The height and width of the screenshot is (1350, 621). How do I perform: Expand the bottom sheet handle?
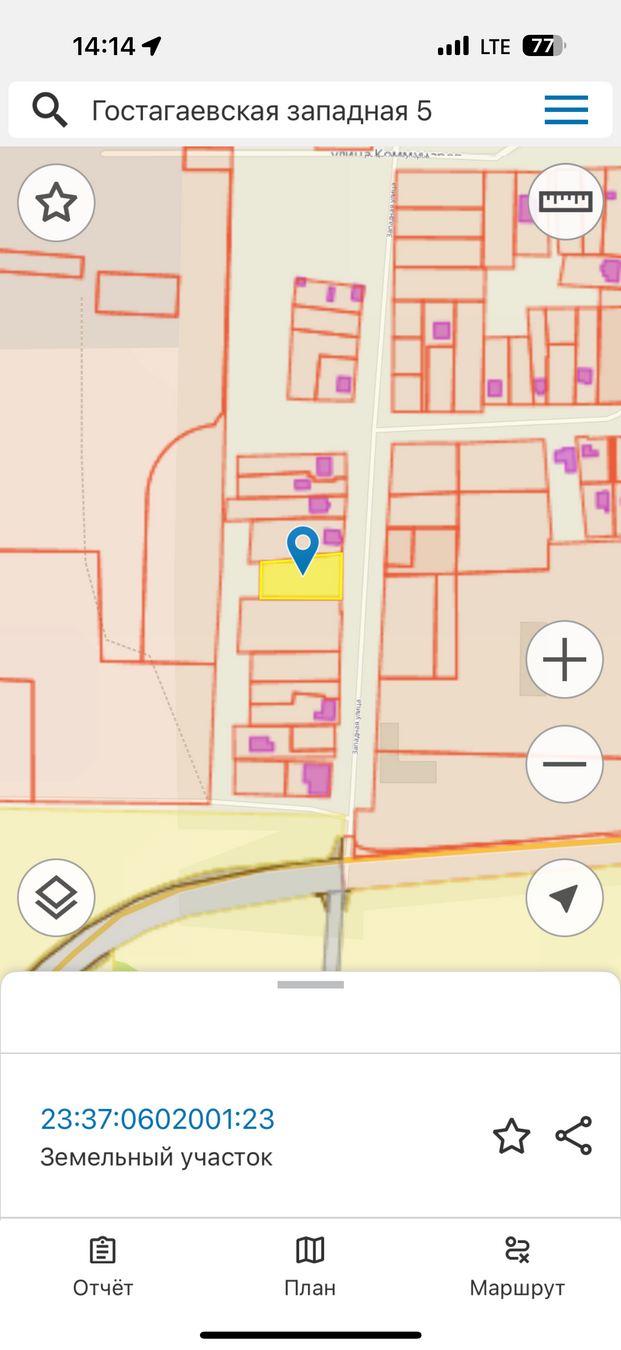coord(310,985)
